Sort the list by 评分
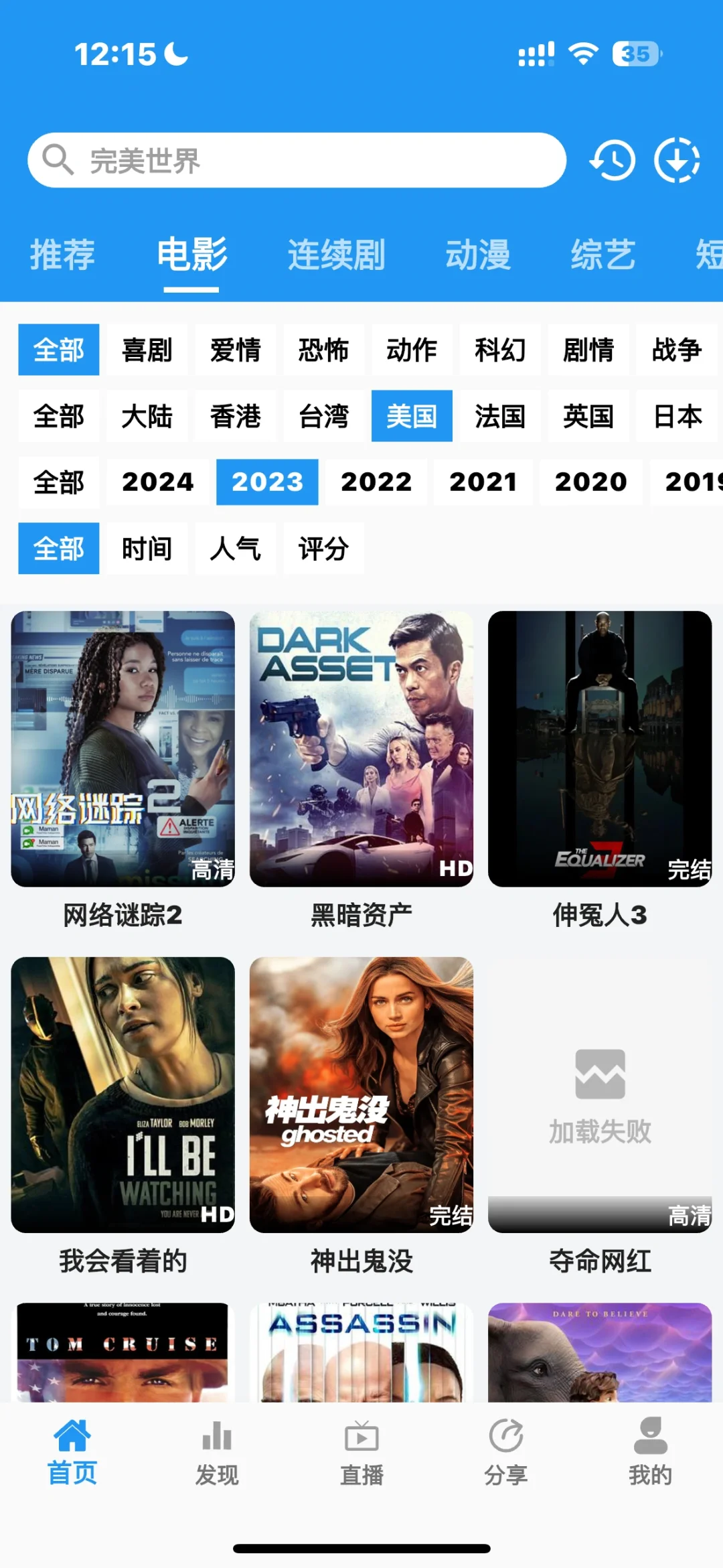 tap(323, 549)
